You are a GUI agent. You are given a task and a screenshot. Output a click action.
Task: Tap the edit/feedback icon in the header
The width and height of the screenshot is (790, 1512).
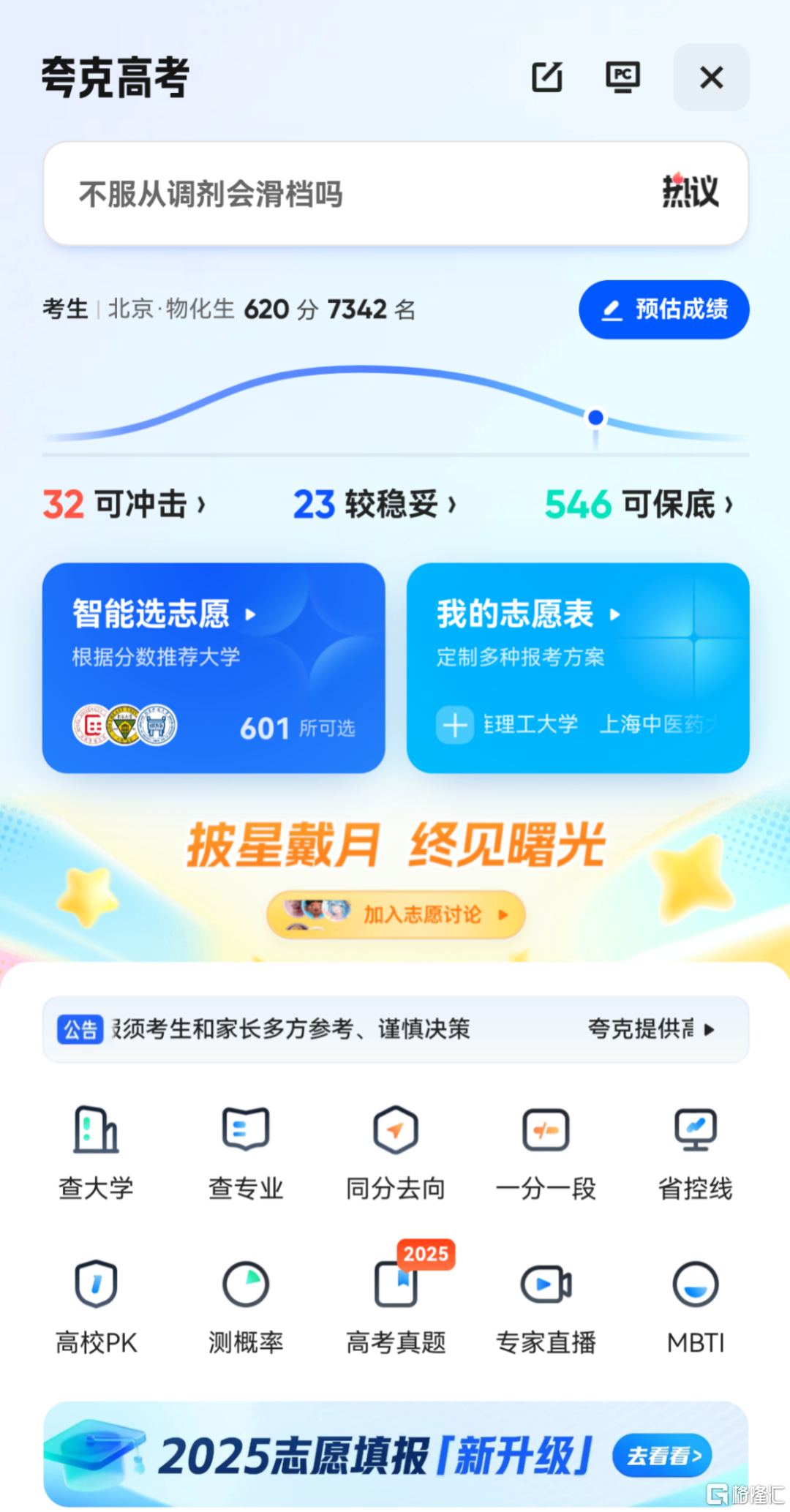pos(546,77)
